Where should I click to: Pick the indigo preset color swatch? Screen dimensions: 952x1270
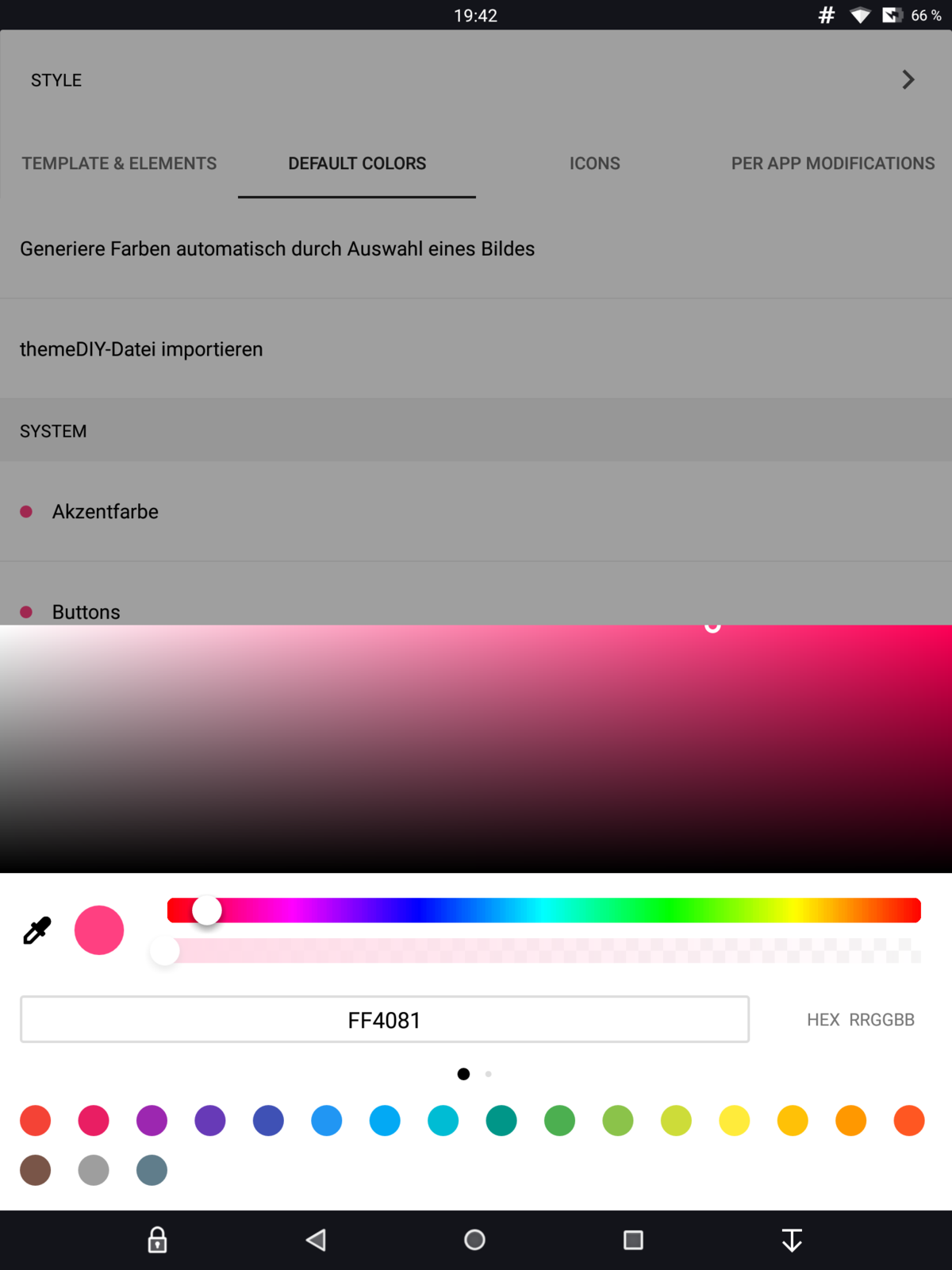(x=268, y=1121)
